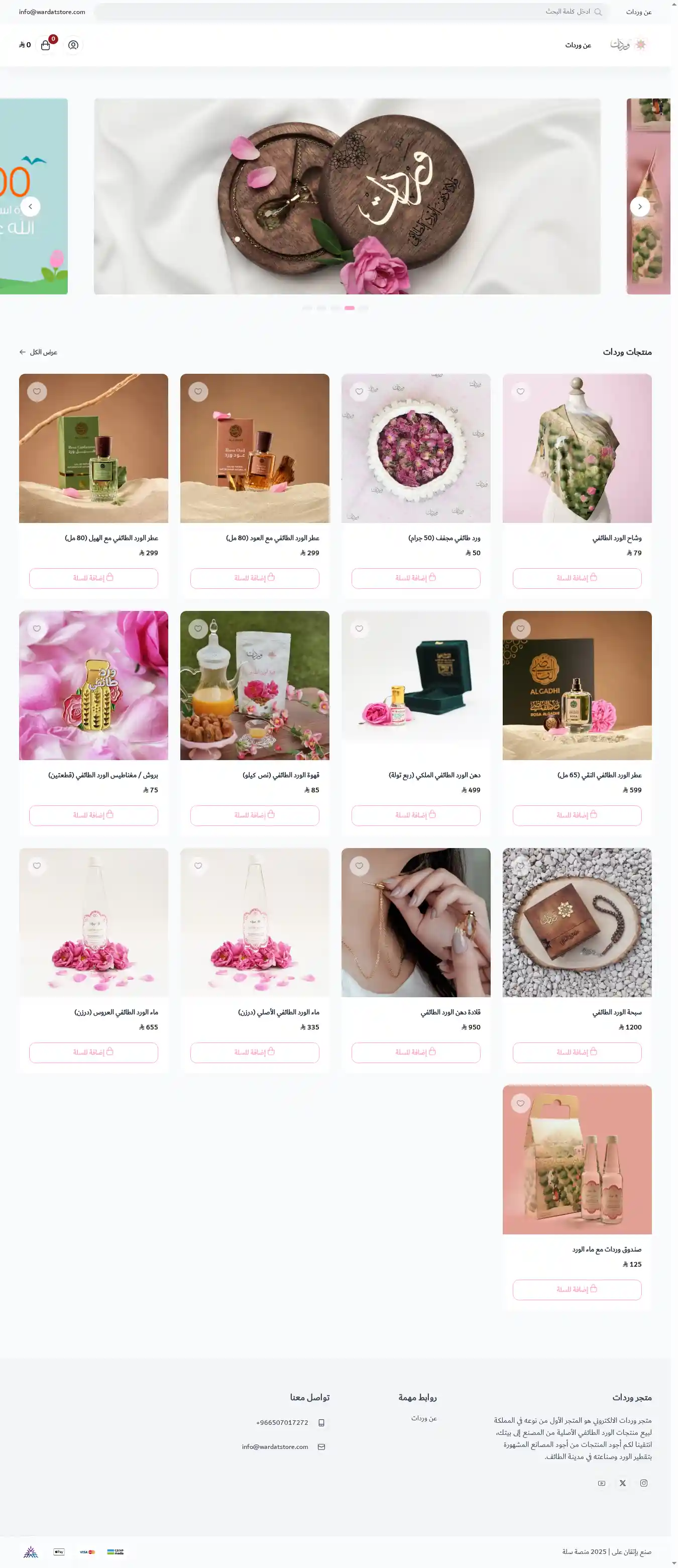Like the 'قهوة الورد الطائفي (نص كيلو)' product
Viewport: 678px width, 1568px height.
198,629
